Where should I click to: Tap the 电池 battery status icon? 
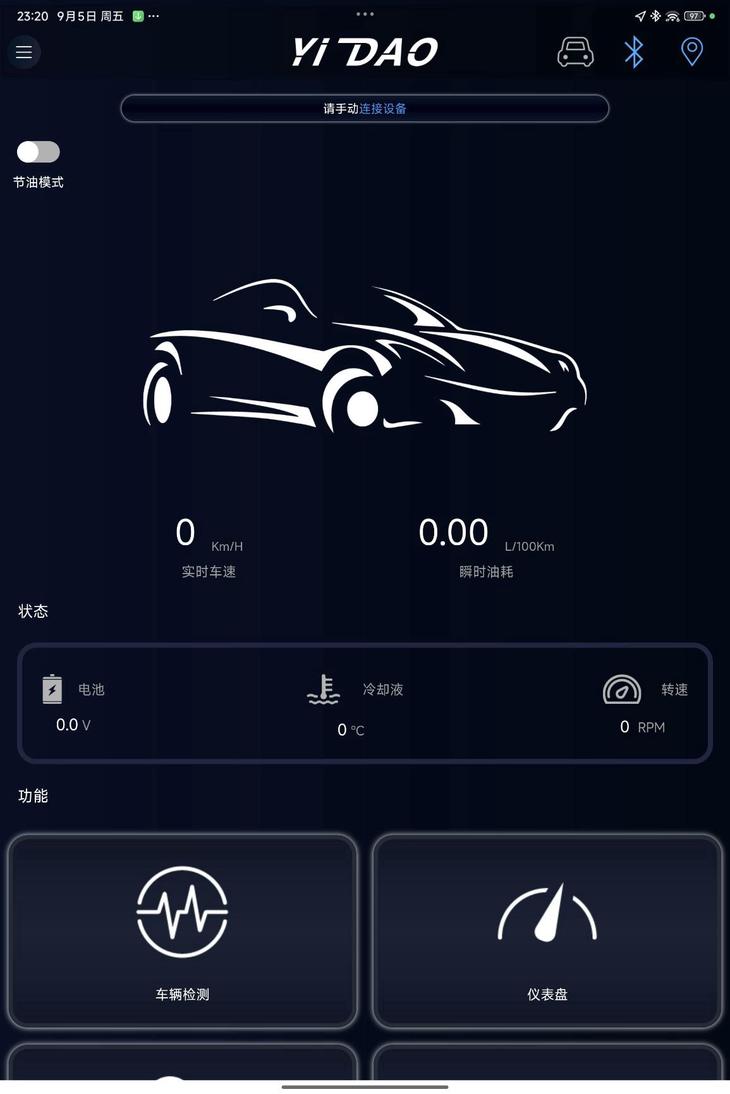point(52,689)
